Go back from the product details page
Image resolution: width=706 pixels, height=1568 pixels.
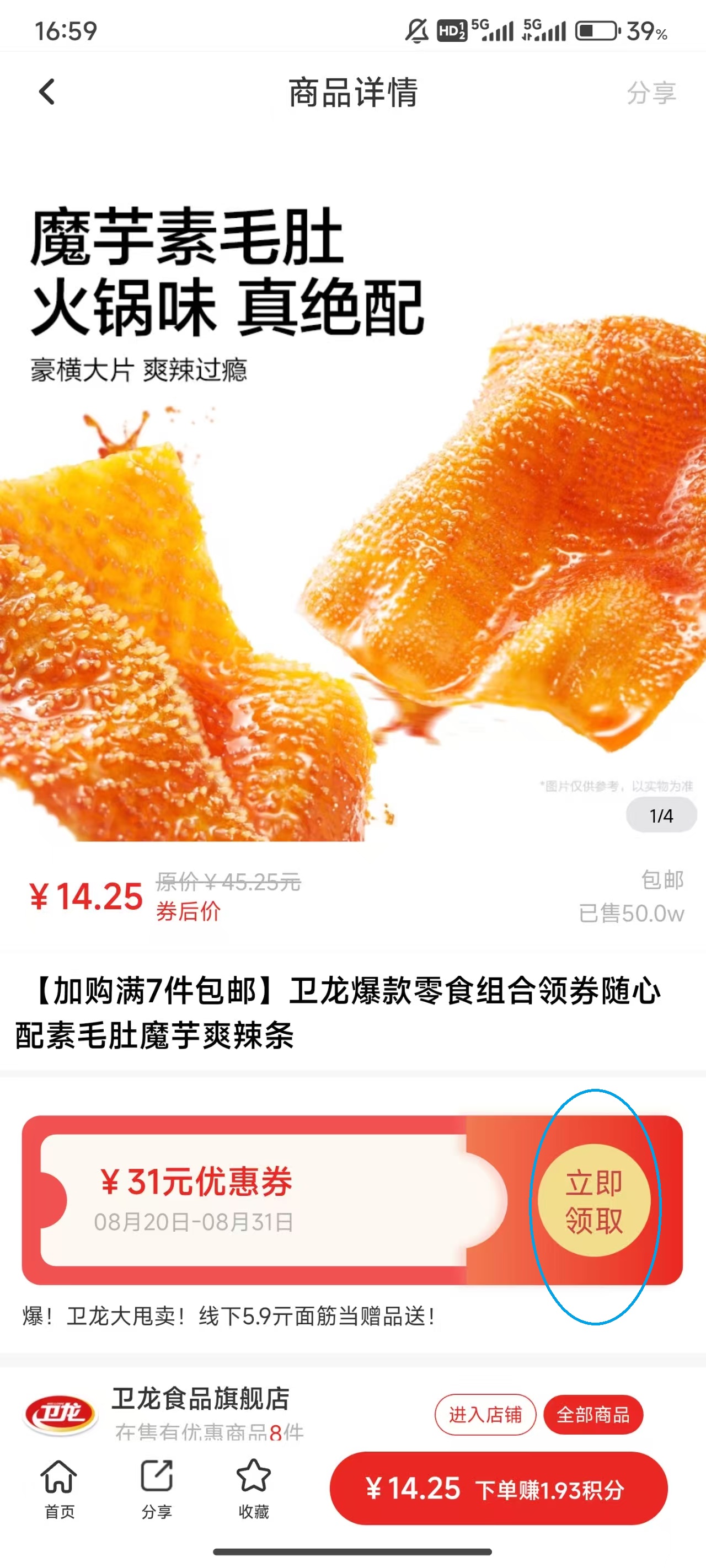47,92
